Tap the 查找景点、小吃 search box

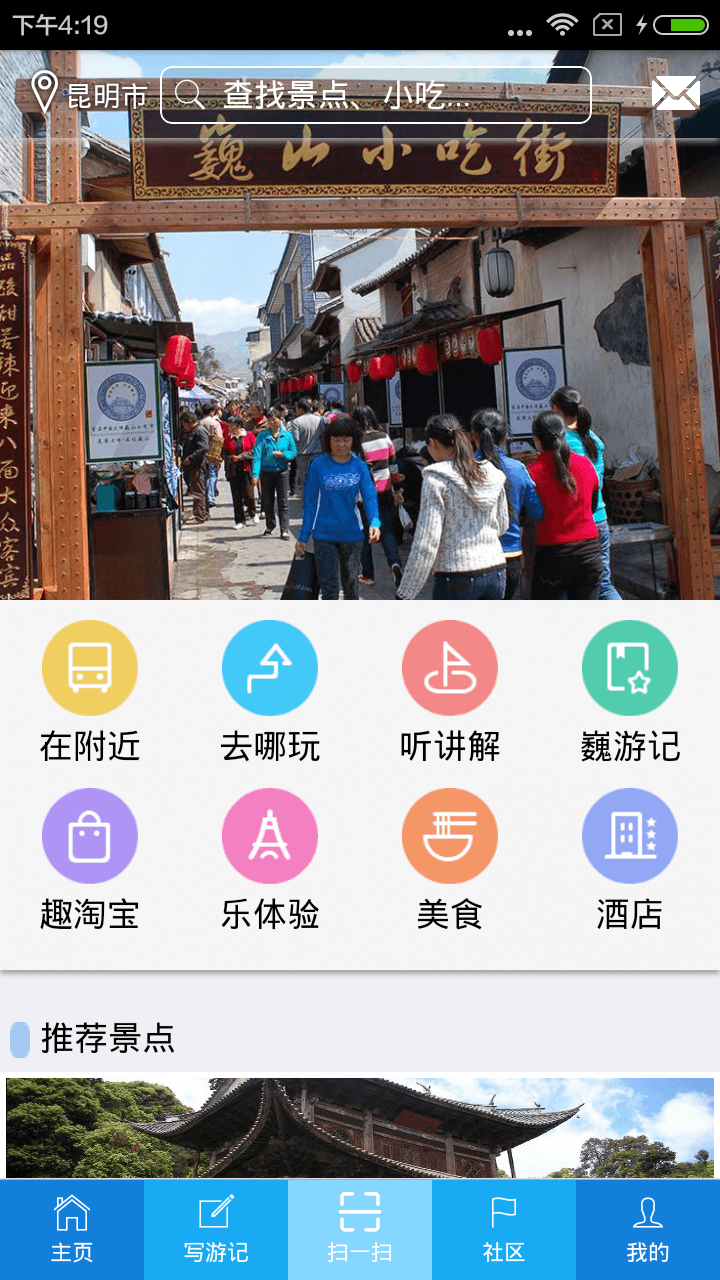pyautogui.click(x=376, y=95)
